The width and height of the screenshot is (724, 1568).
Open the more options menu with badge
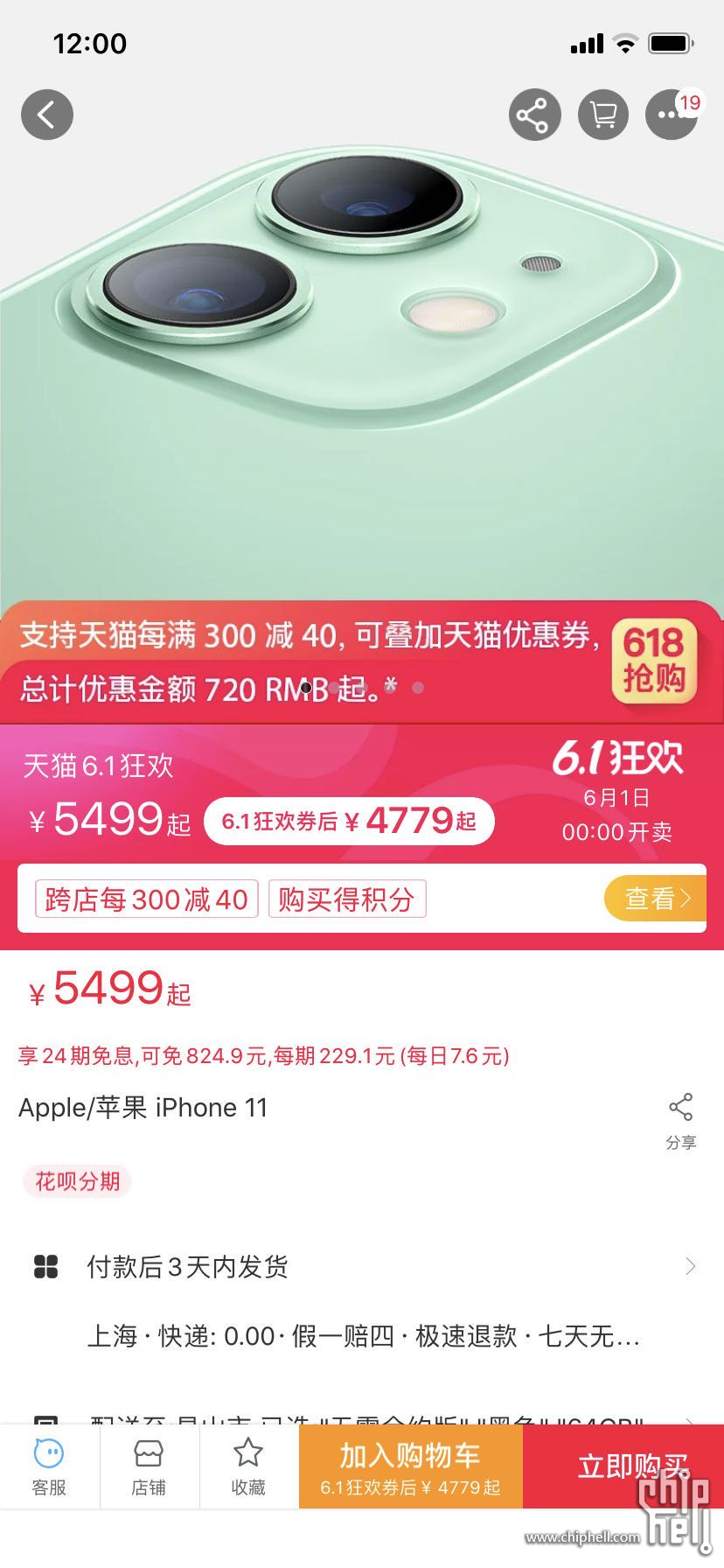point(671,115)
